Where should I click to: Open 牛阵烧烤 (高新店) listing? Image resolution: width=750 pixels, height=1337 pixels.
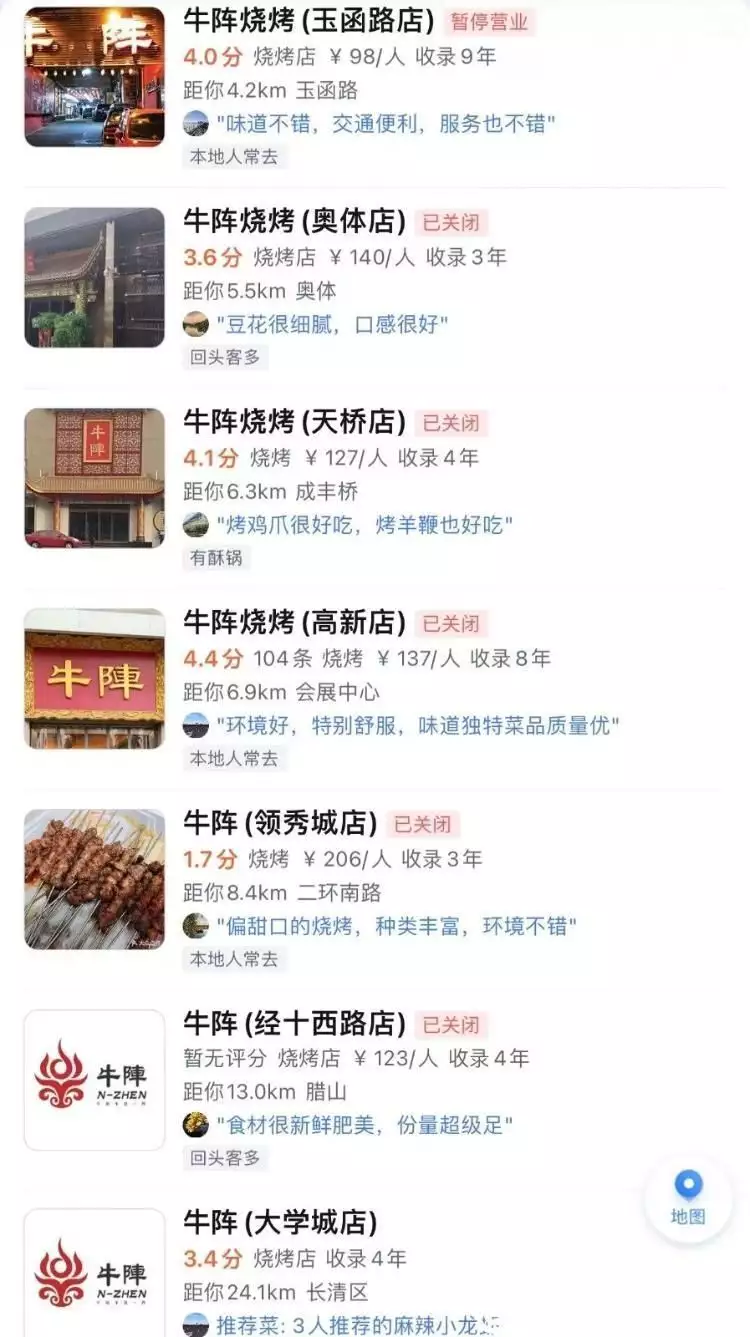coord(294,623)
